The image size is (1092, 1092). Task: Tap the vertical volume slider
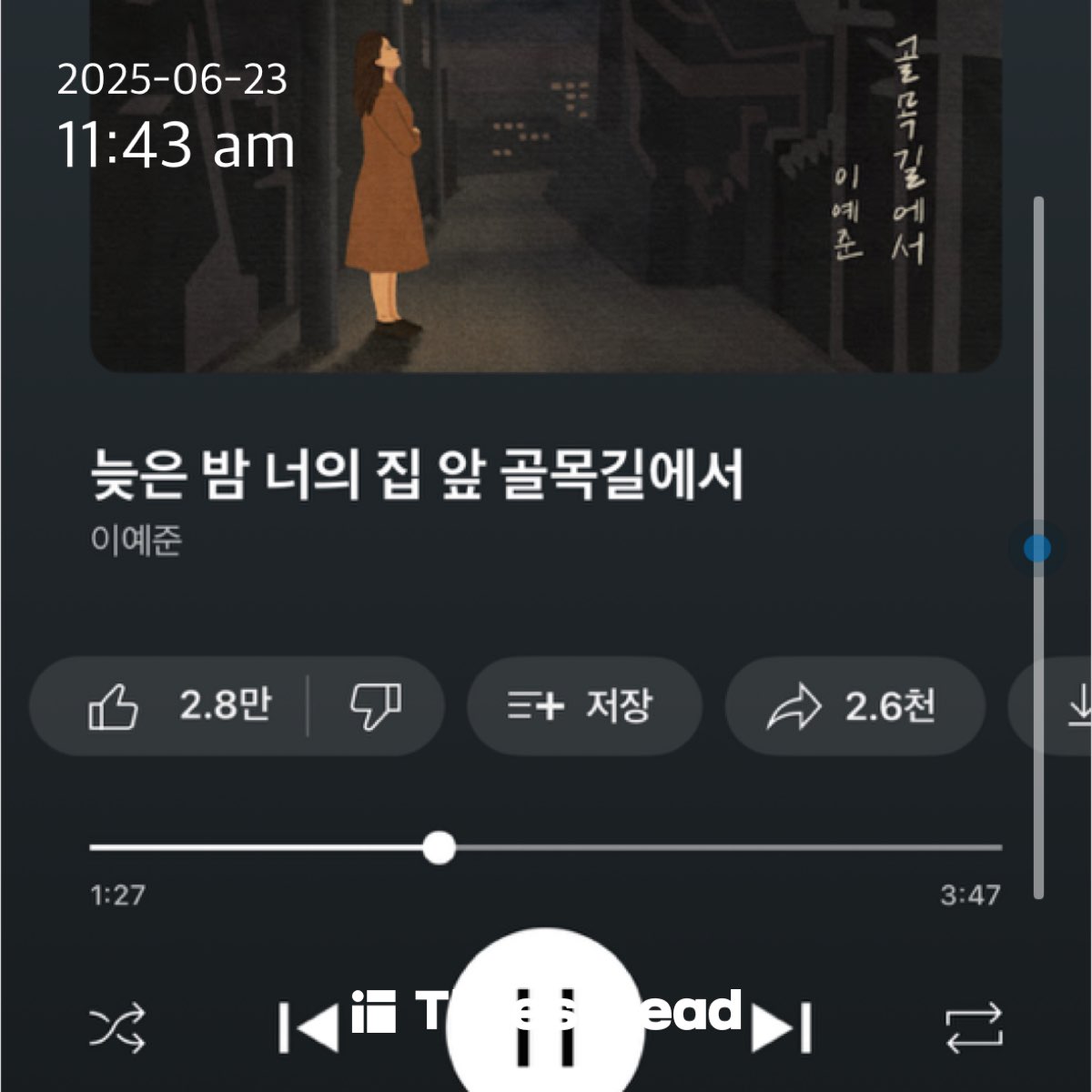point(1037,548)
